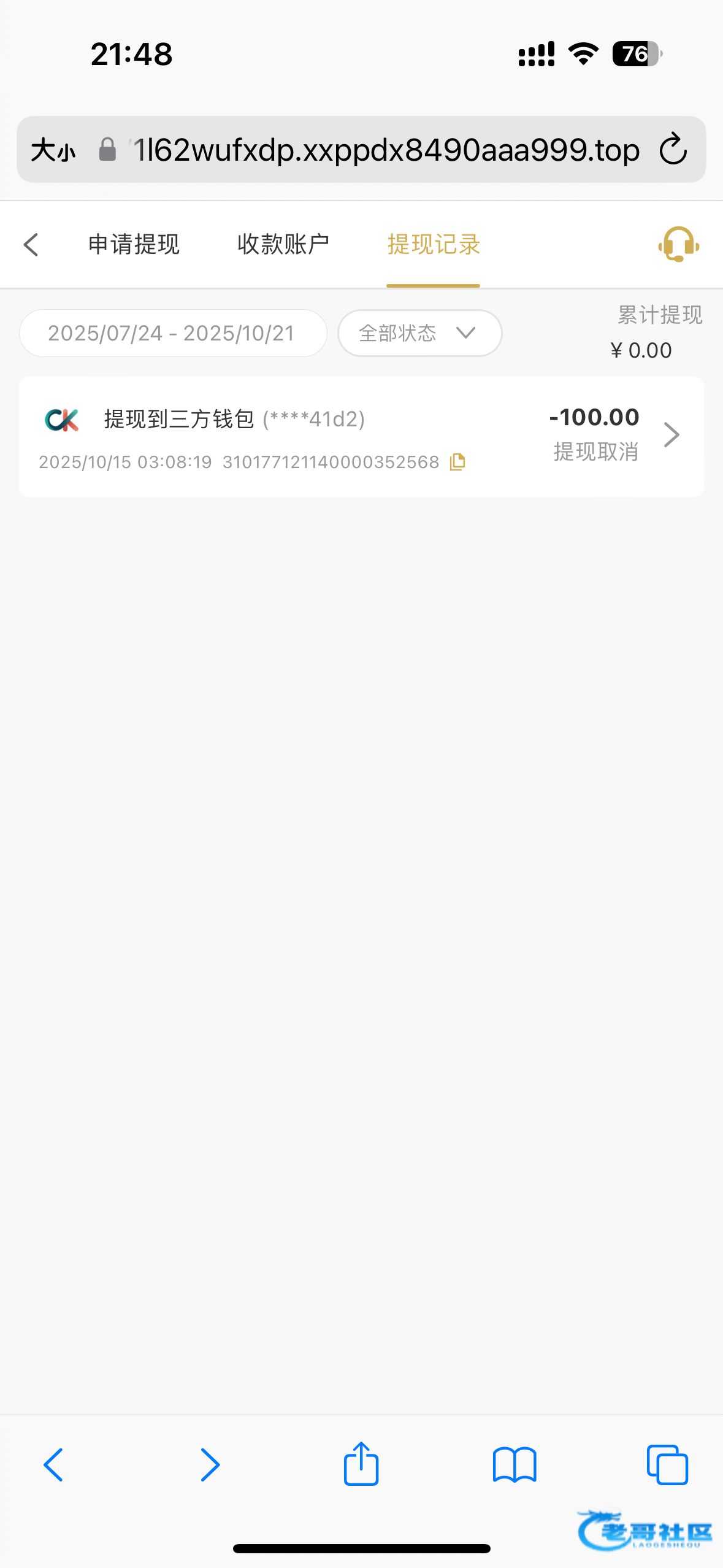This screenshot has height=1568, width=723.
Task: Go to the previous page in Safari
Action: [x=54, y=1464]
